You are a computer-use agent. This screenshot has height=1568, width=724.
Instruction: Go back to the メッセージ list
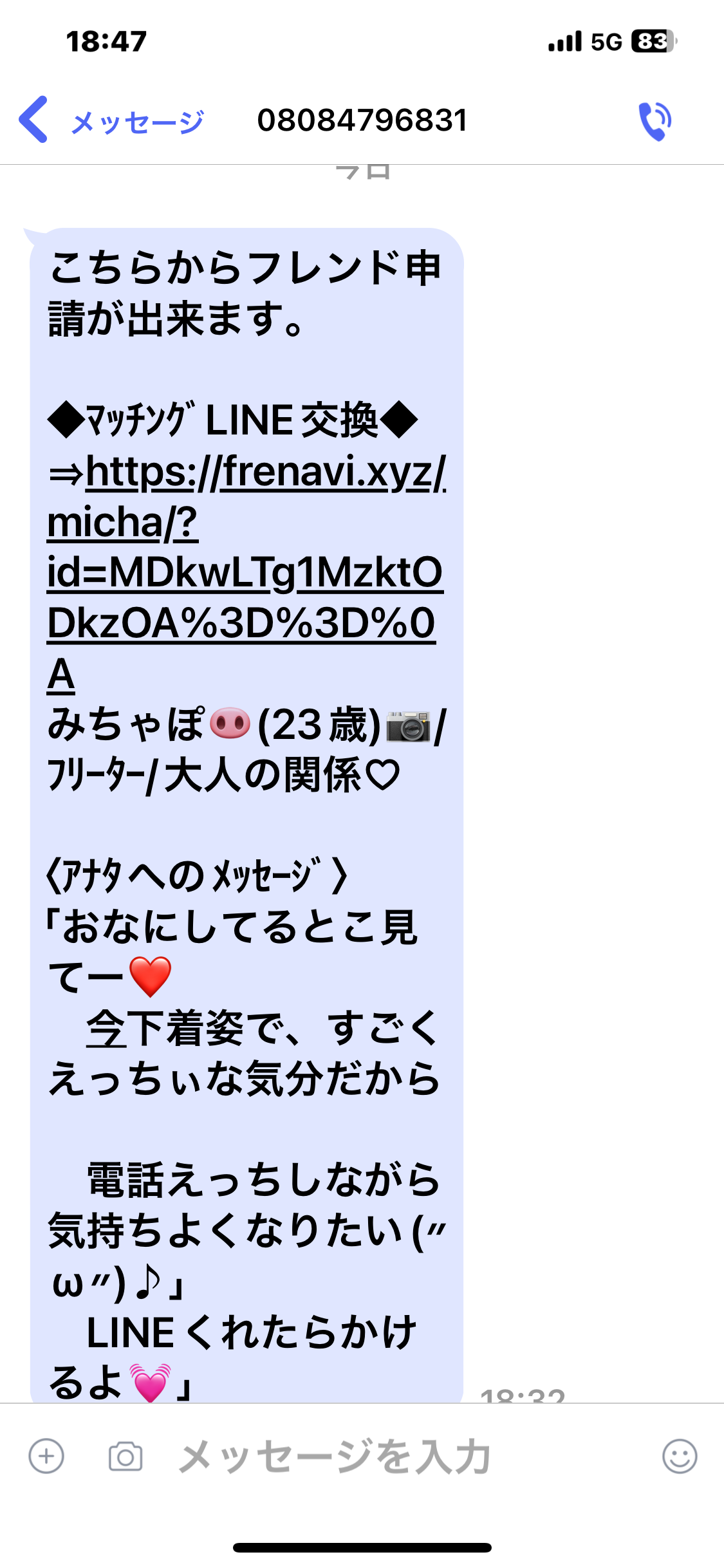tap(109, 120)
